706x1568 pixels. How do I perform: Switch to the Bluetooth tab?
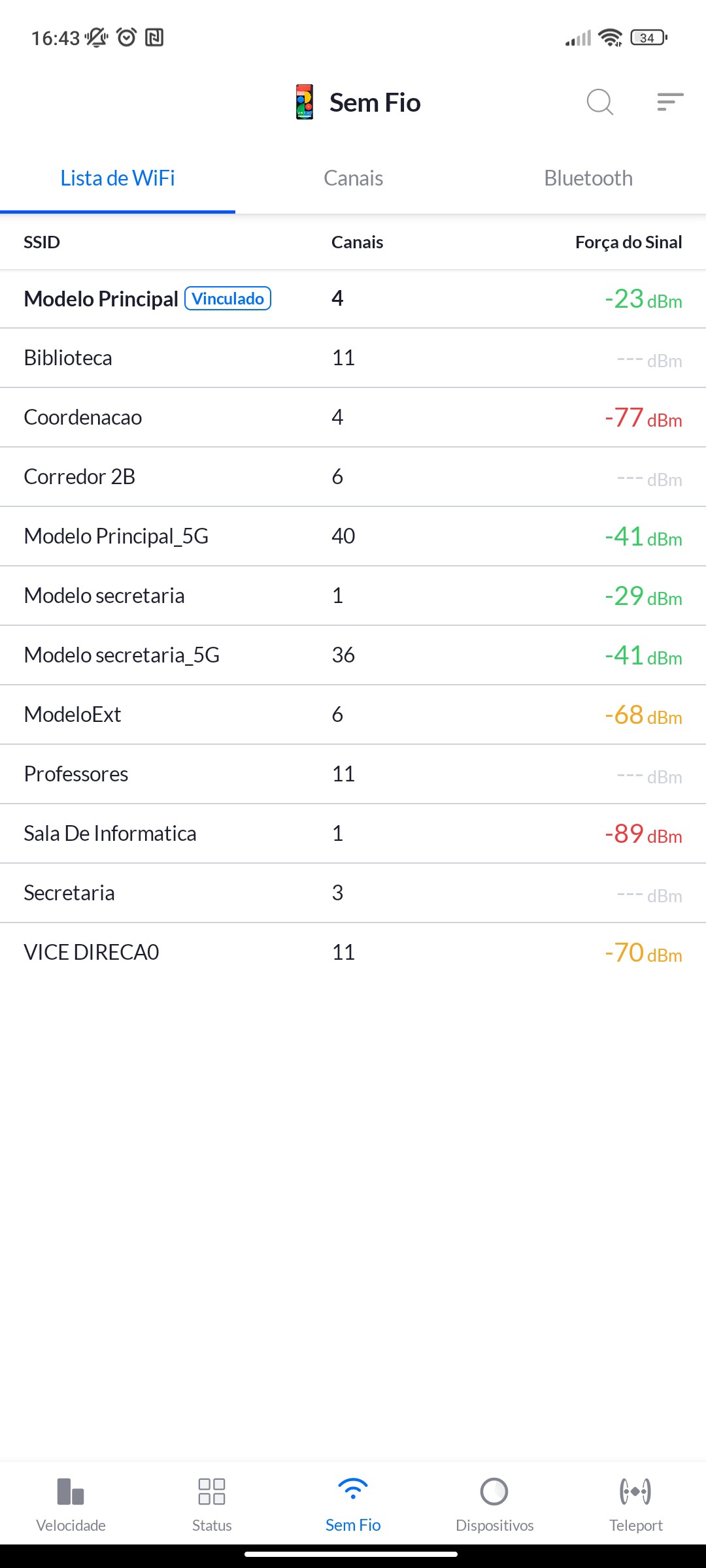pyautogui.click(x=588, y=178)
